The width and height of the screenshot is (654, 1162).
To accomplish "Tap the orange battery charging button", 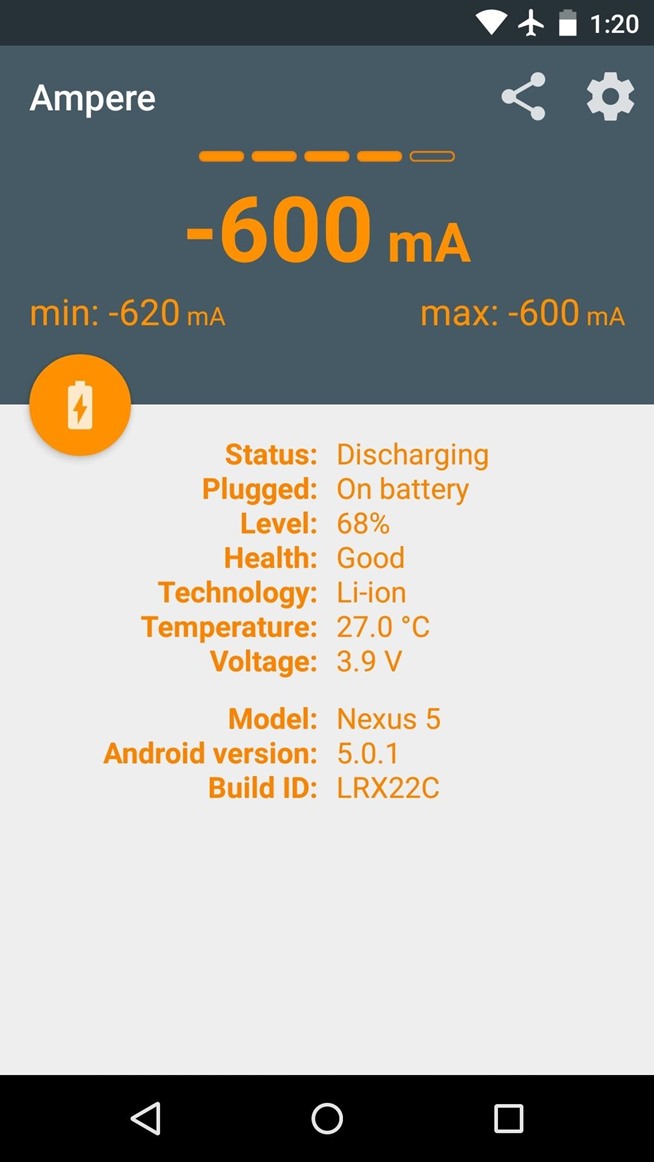I will coord(80,405).
